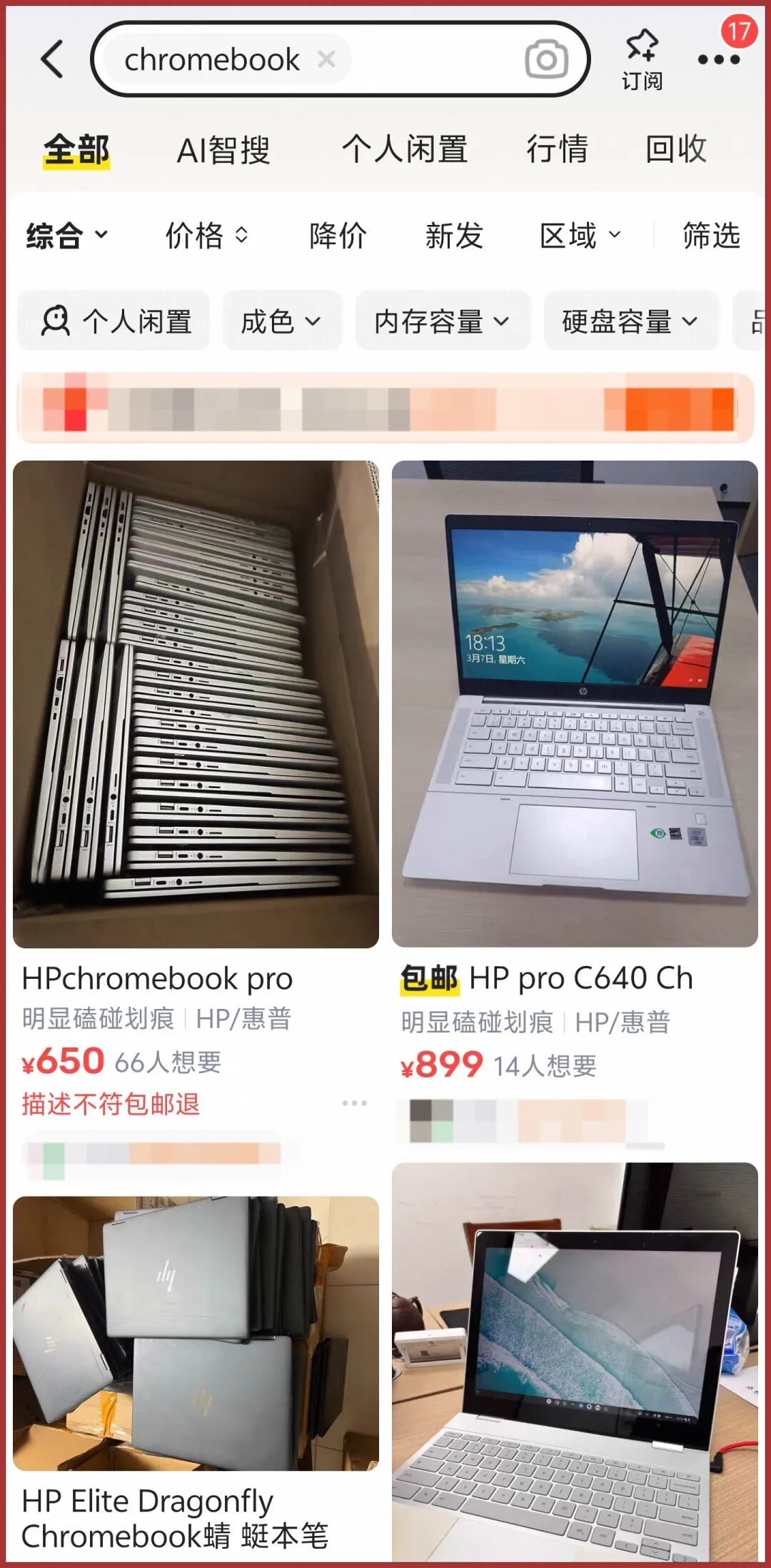The height and width of the screenshot is (1568, 771).
Task: Open the HP pro C640 ¥899 listing
Action: click(574, 704)
